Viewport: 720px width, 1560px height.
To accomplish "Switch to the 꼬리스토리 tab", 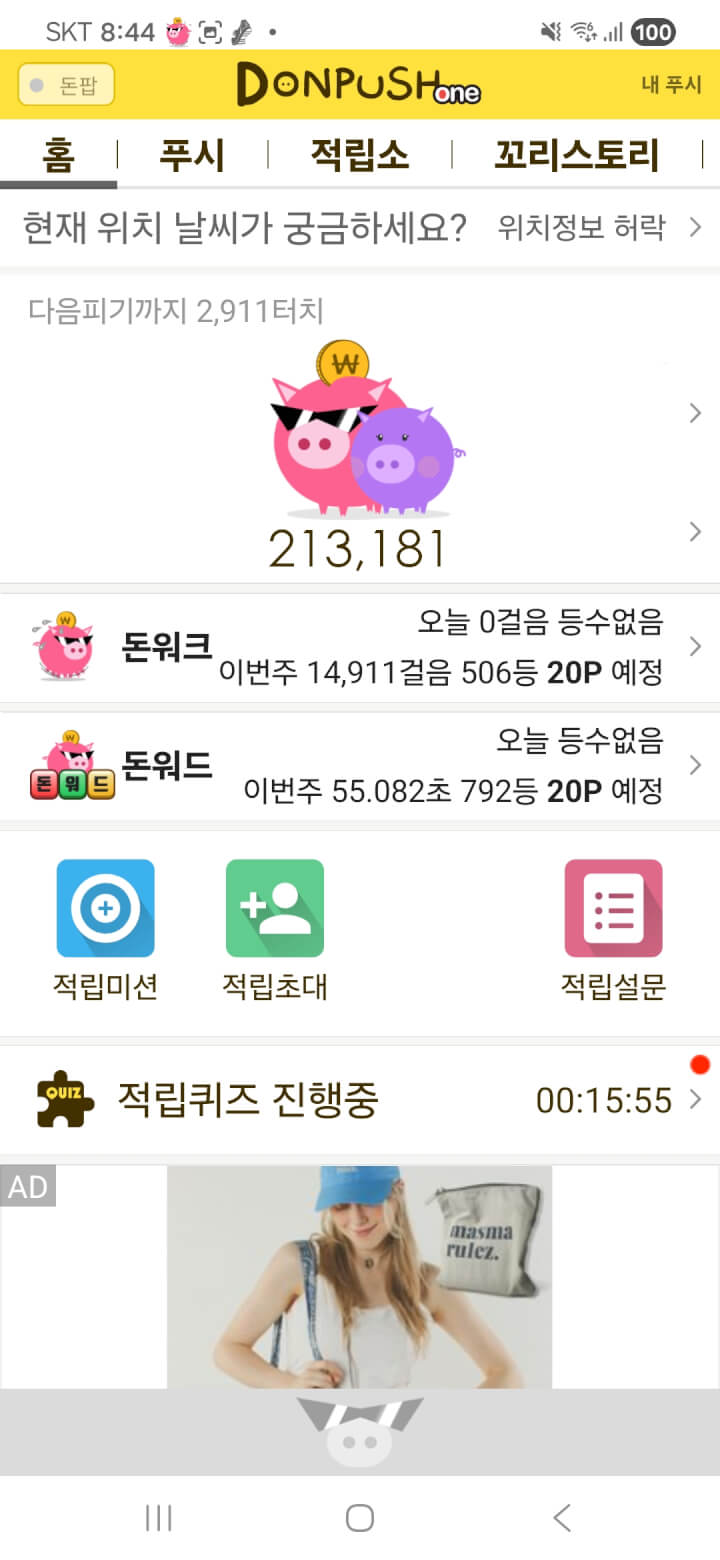I will pyautogui.click(x=577, y=155).
